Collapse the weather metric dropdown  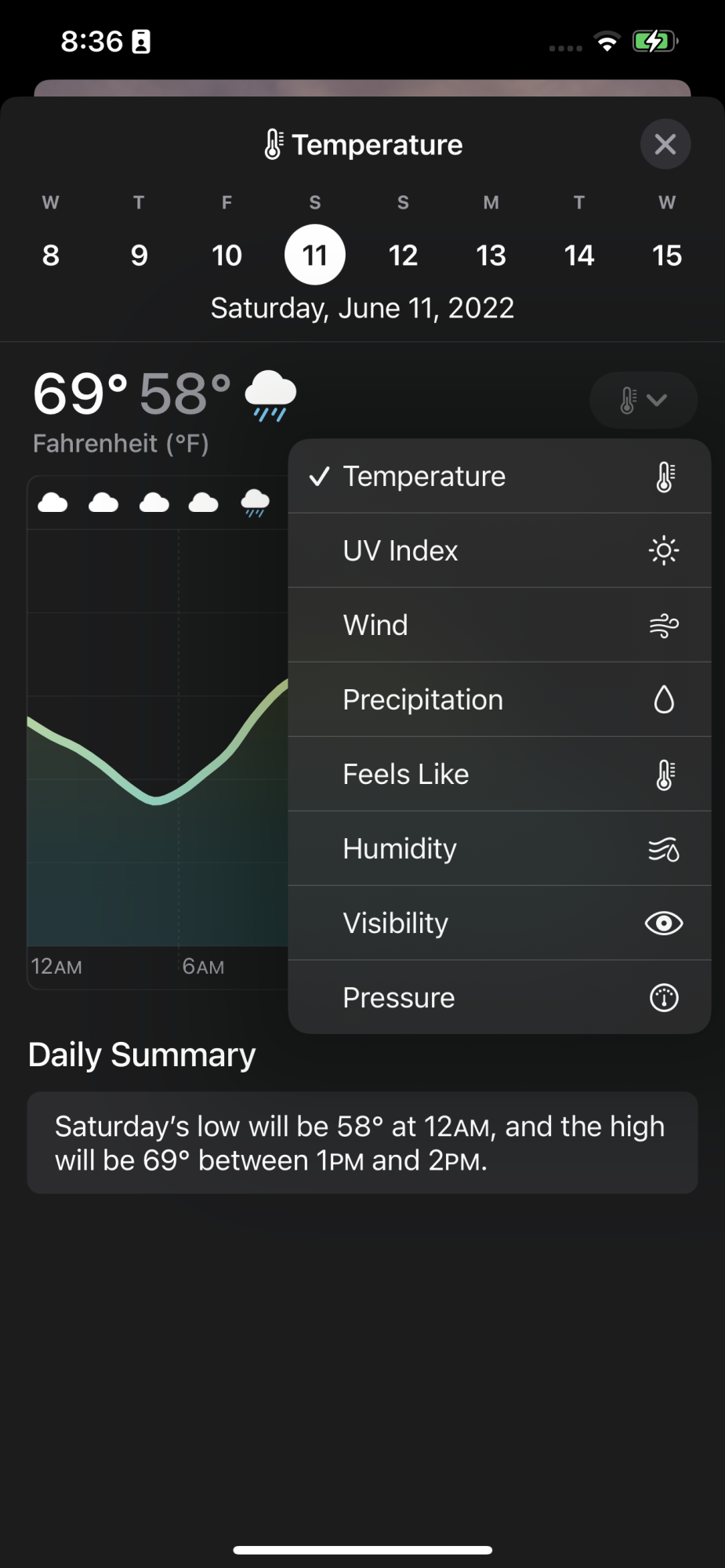643,400
